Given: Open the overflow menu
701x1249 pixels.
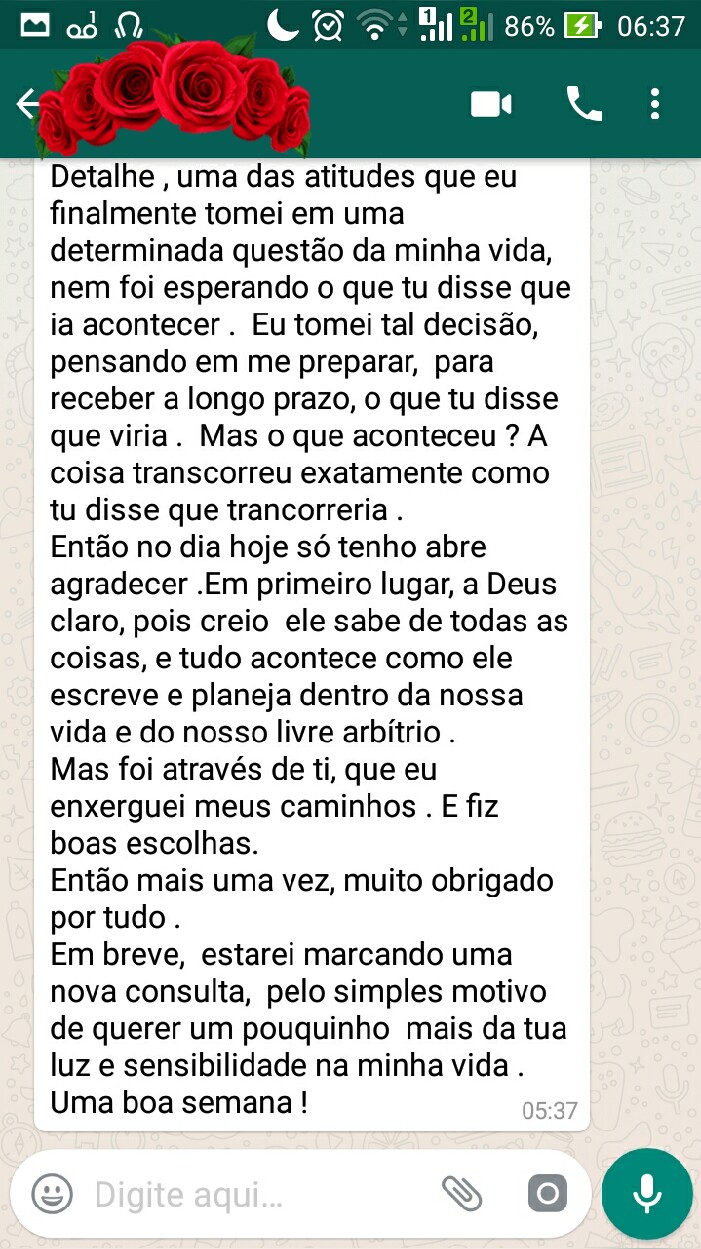Looking at the screenshot, I should [x=655, y=104].
